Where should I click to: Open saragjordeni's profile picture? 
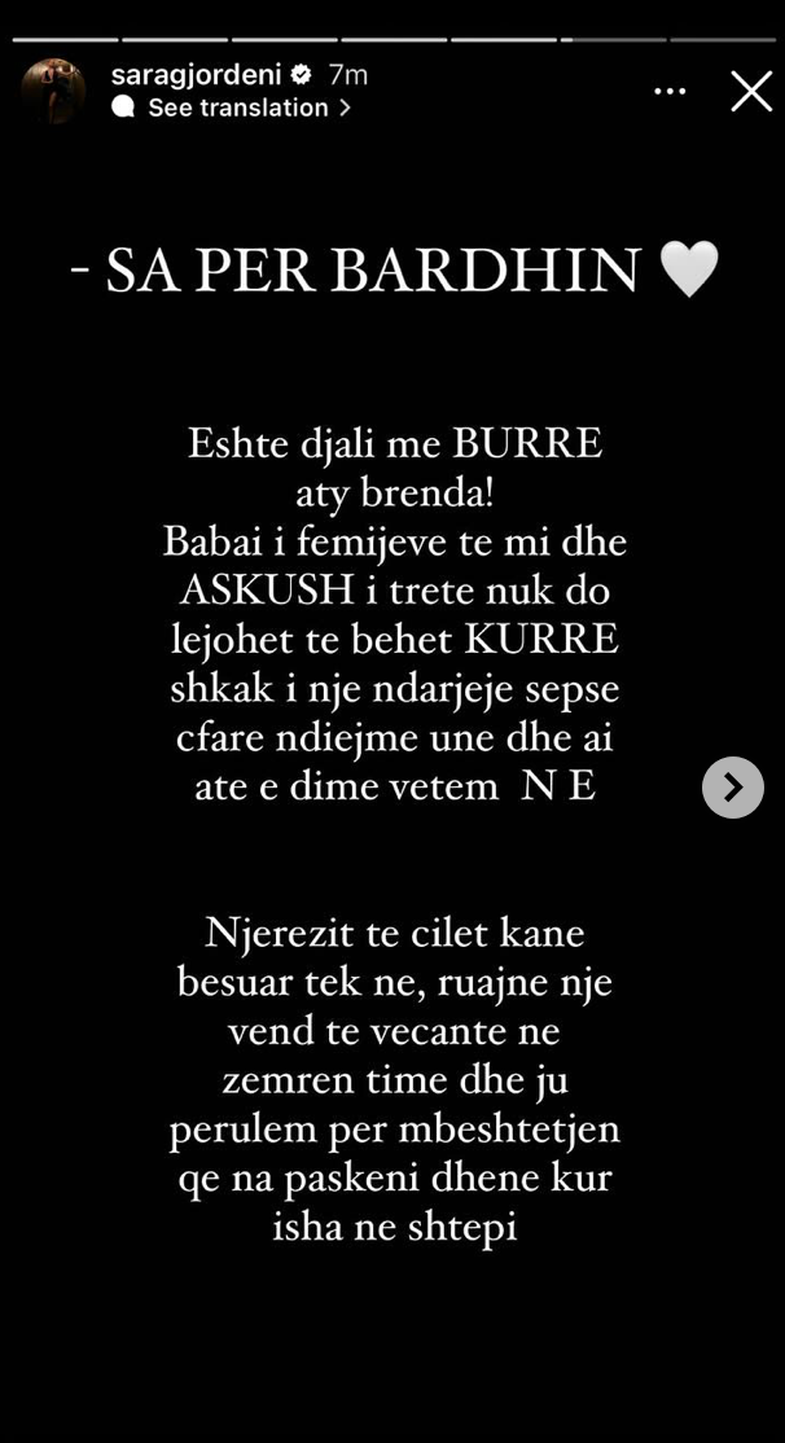pos(53,91)
